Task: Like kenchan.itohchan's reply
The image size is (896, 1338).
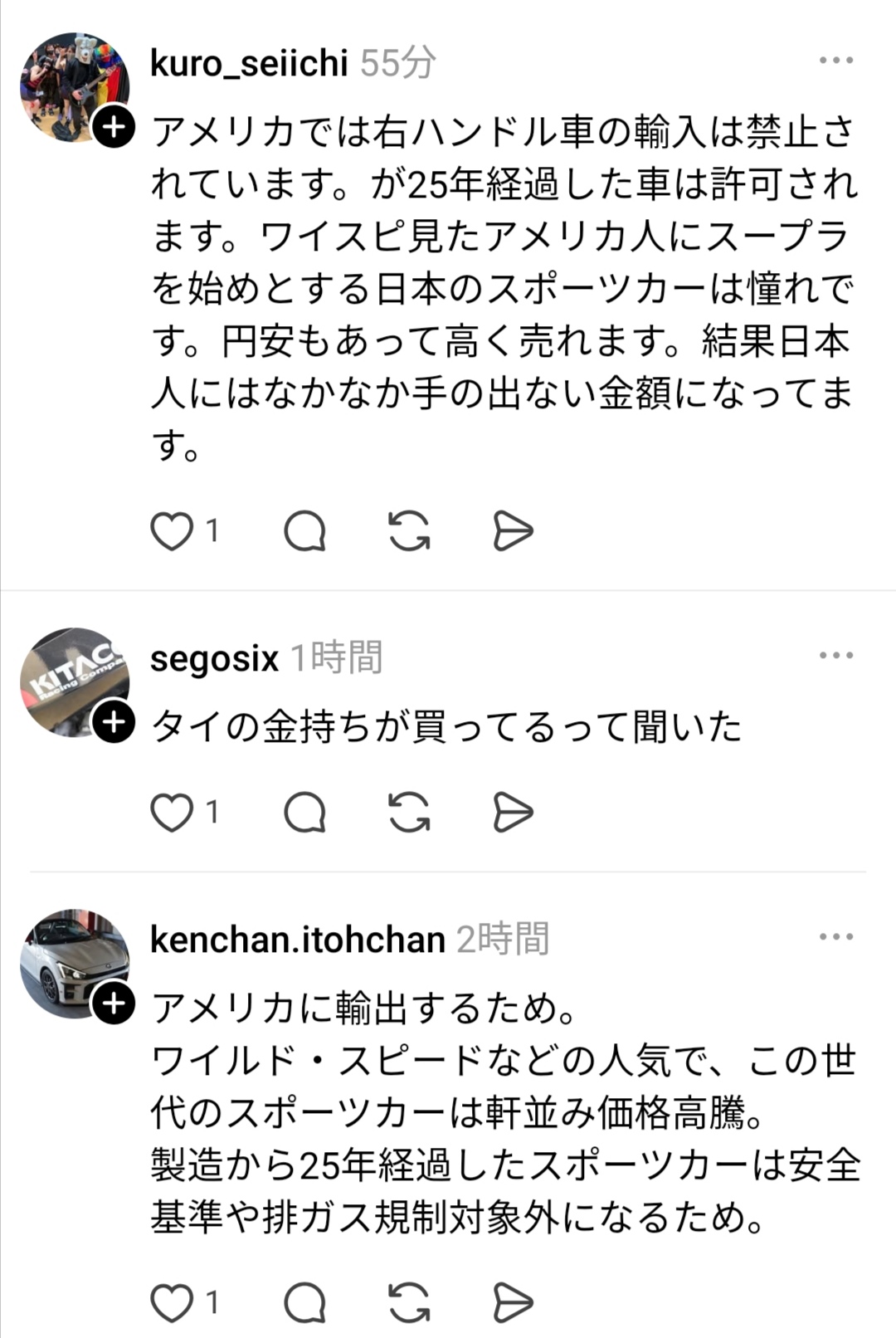Action: coord(172,1303)
